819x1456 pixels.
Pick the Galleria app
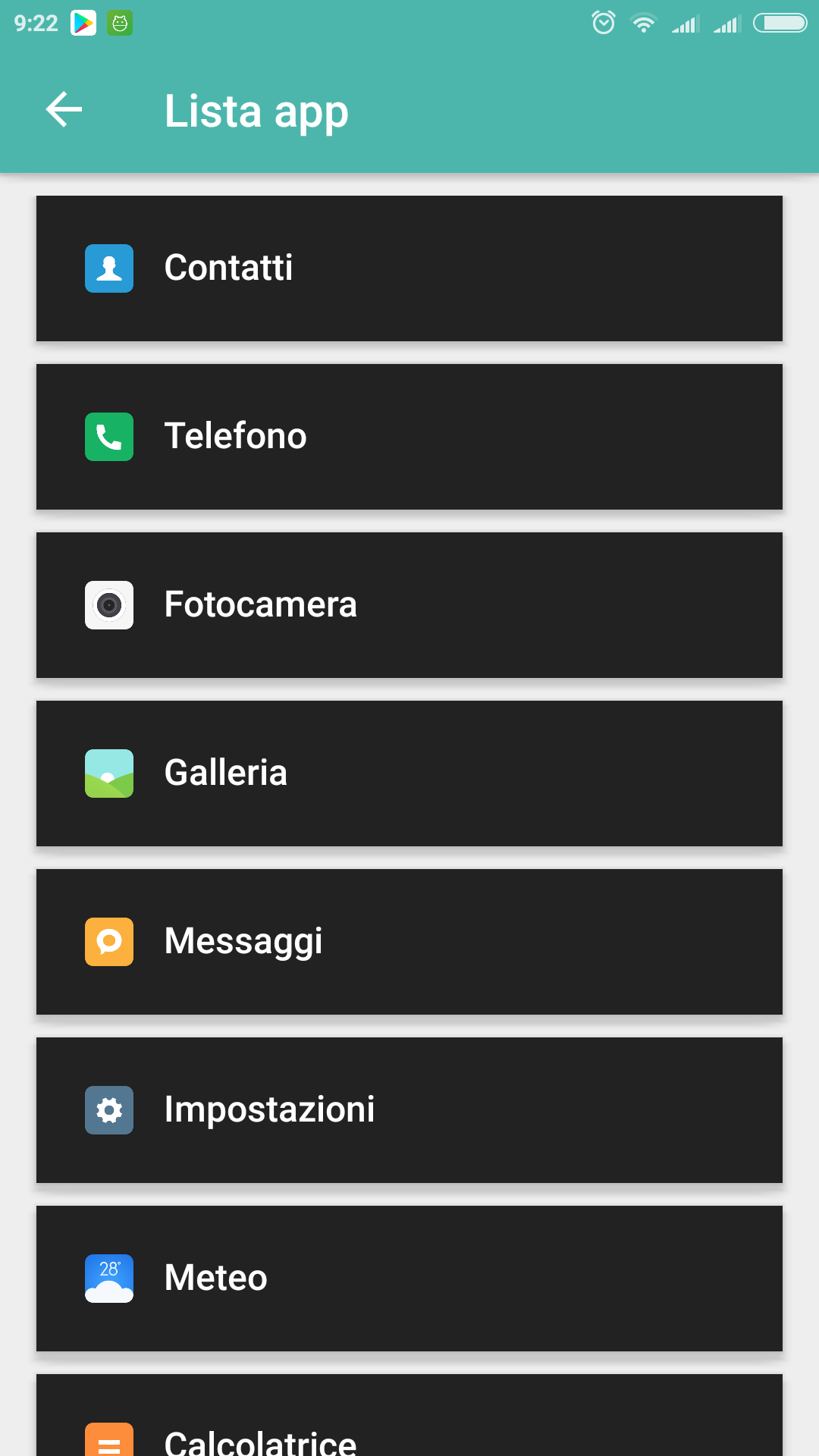(x=409, y=773)
